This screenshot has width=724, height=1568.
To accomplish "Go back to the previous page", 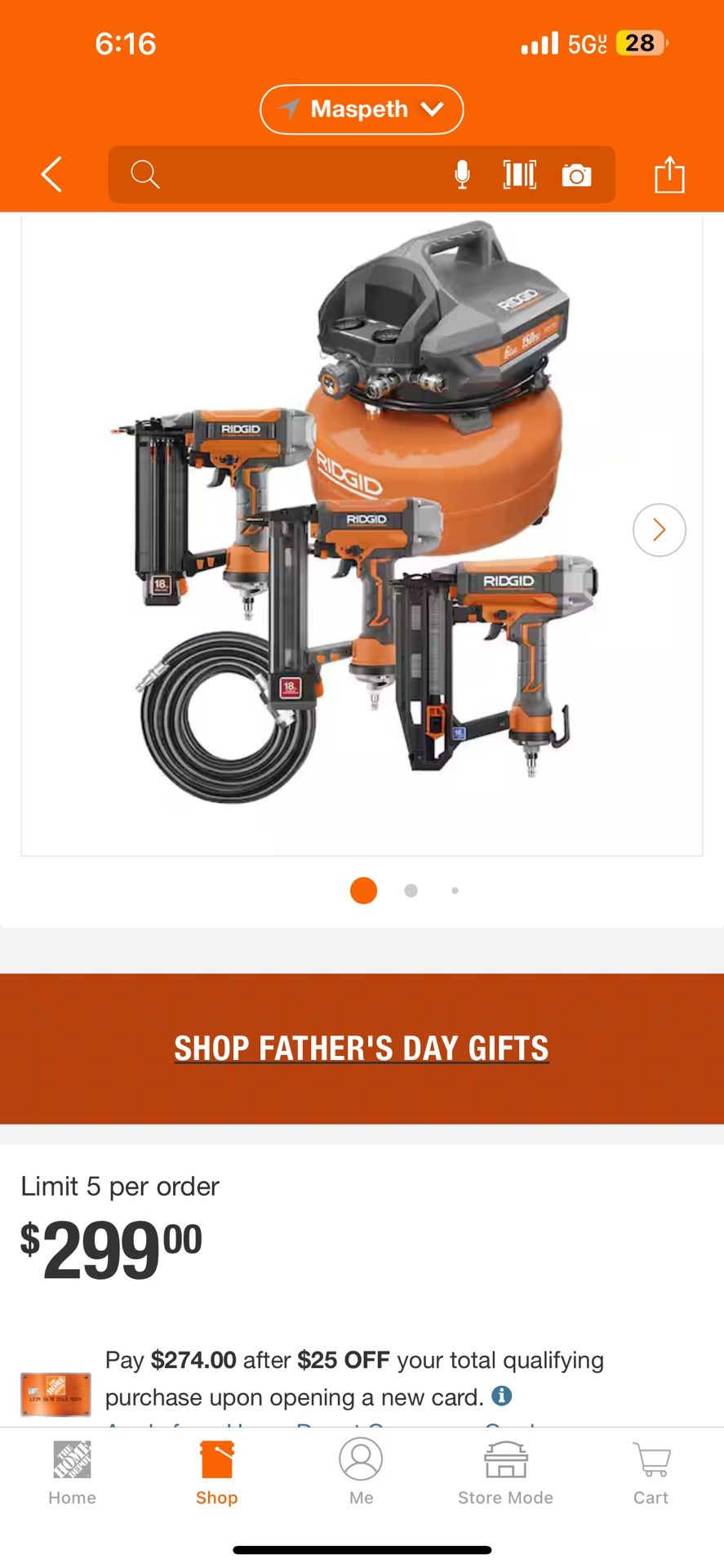I will click(x=51, y=175).
